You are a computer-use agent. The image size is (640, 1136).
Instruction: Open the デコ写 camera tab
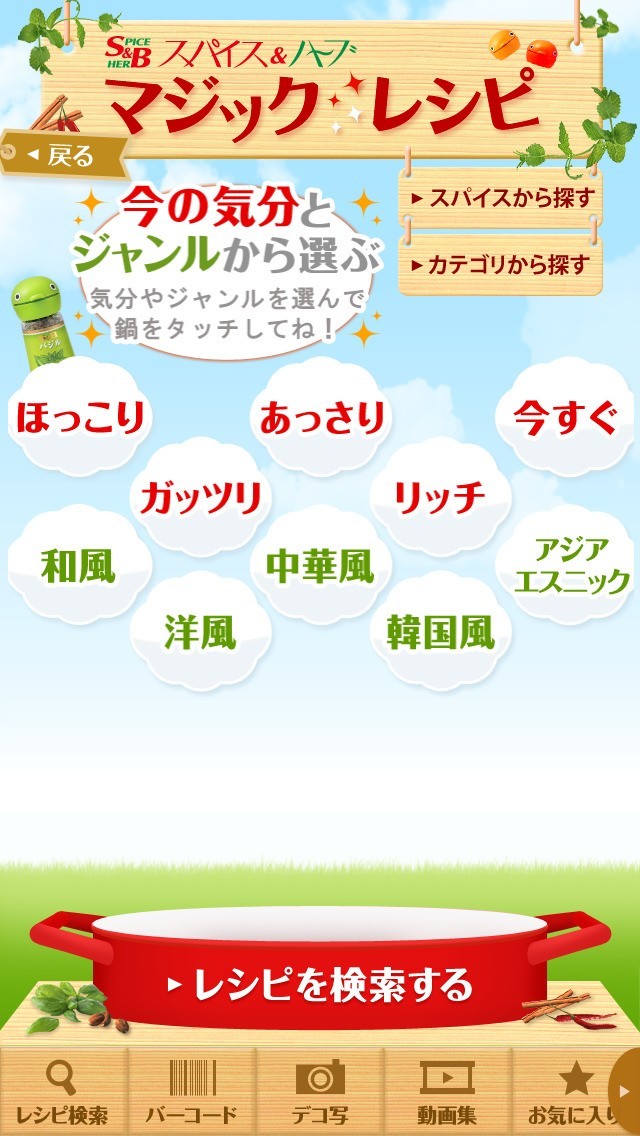(x=320, y=1092)
